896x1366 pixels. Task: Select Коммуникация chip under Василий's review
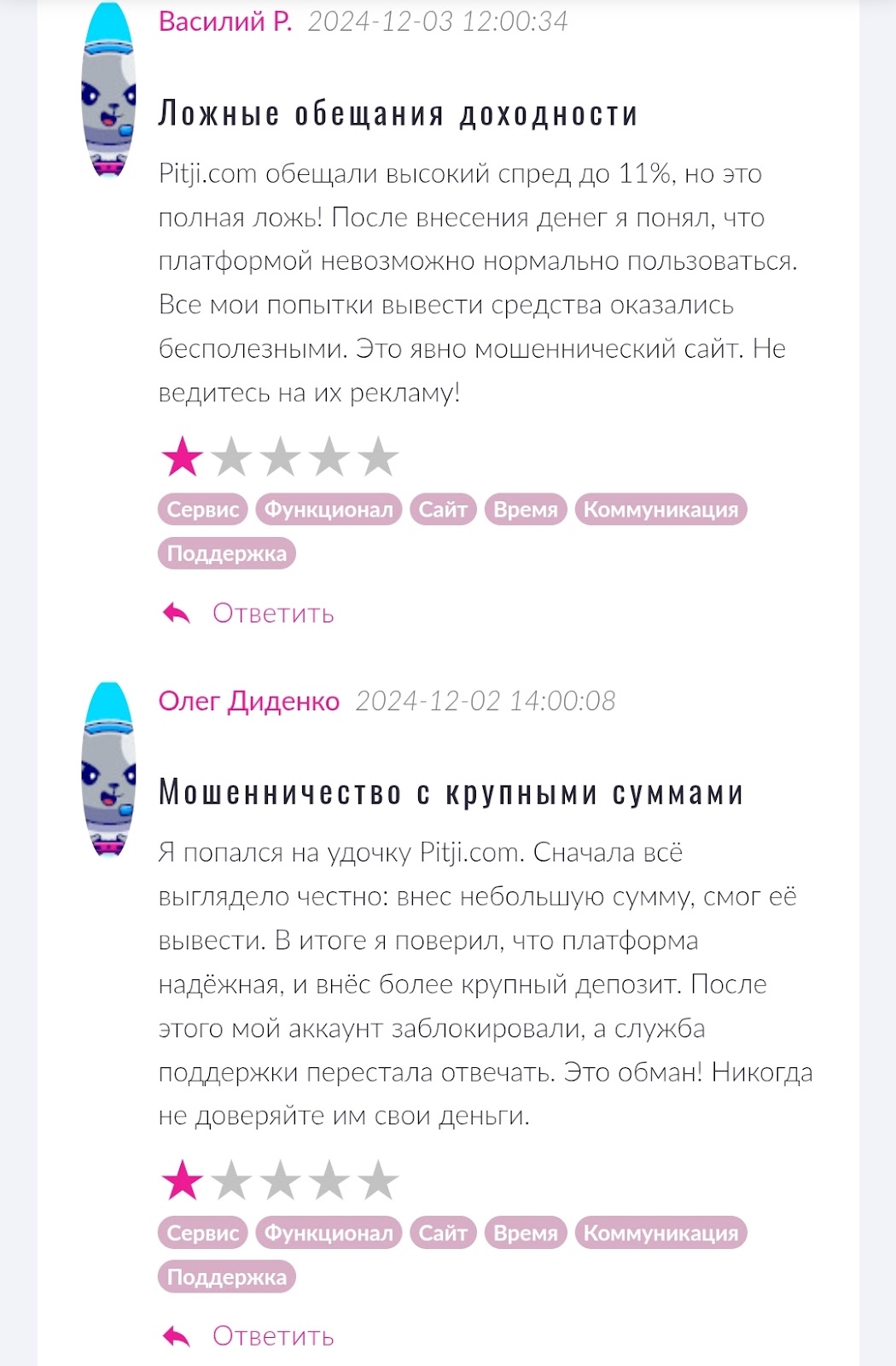[x=660, y=510]
